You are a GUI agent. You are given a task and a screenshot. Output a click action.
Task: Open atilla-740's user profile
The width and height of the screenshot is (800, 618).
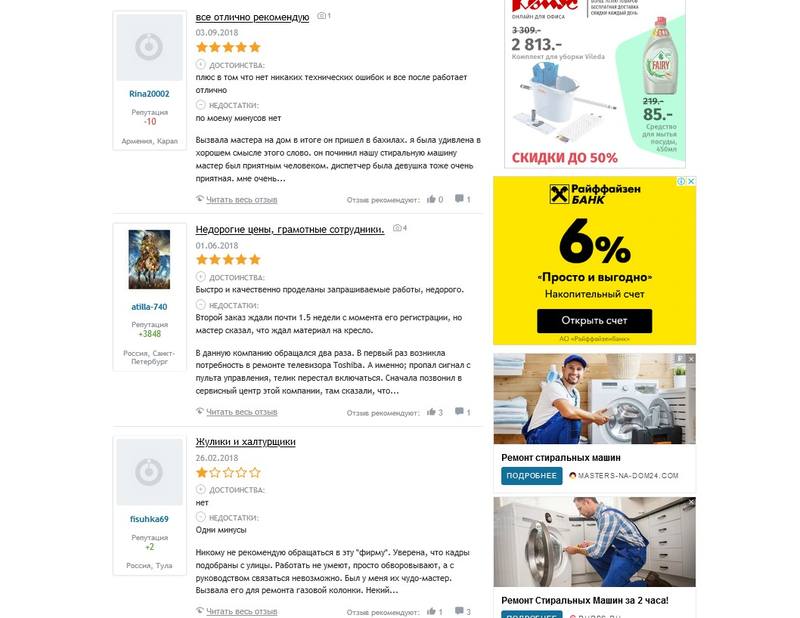(x=149, y=306)
